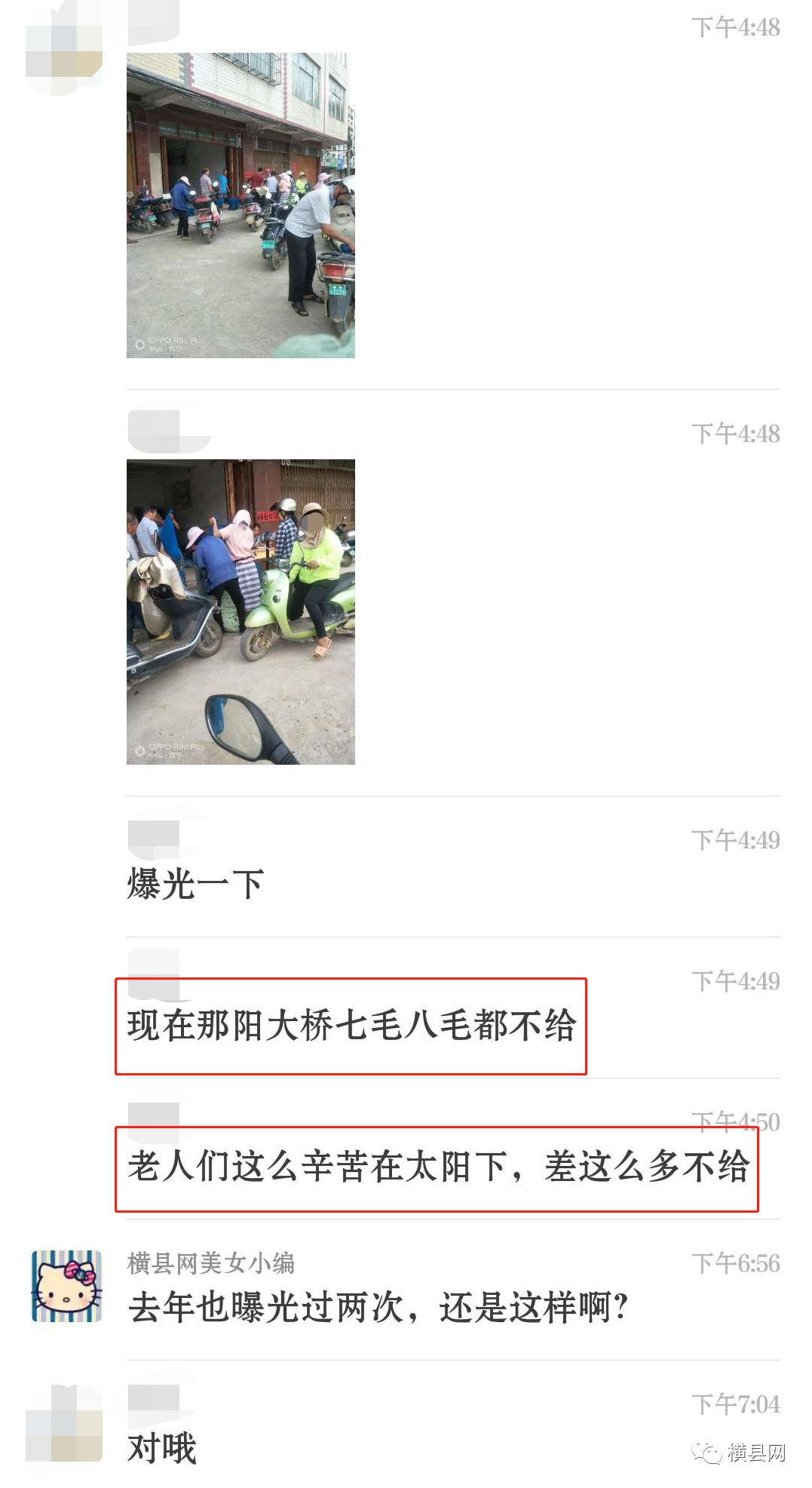View the Hello Kitty avatar profile

click(x=66, y=1286)
